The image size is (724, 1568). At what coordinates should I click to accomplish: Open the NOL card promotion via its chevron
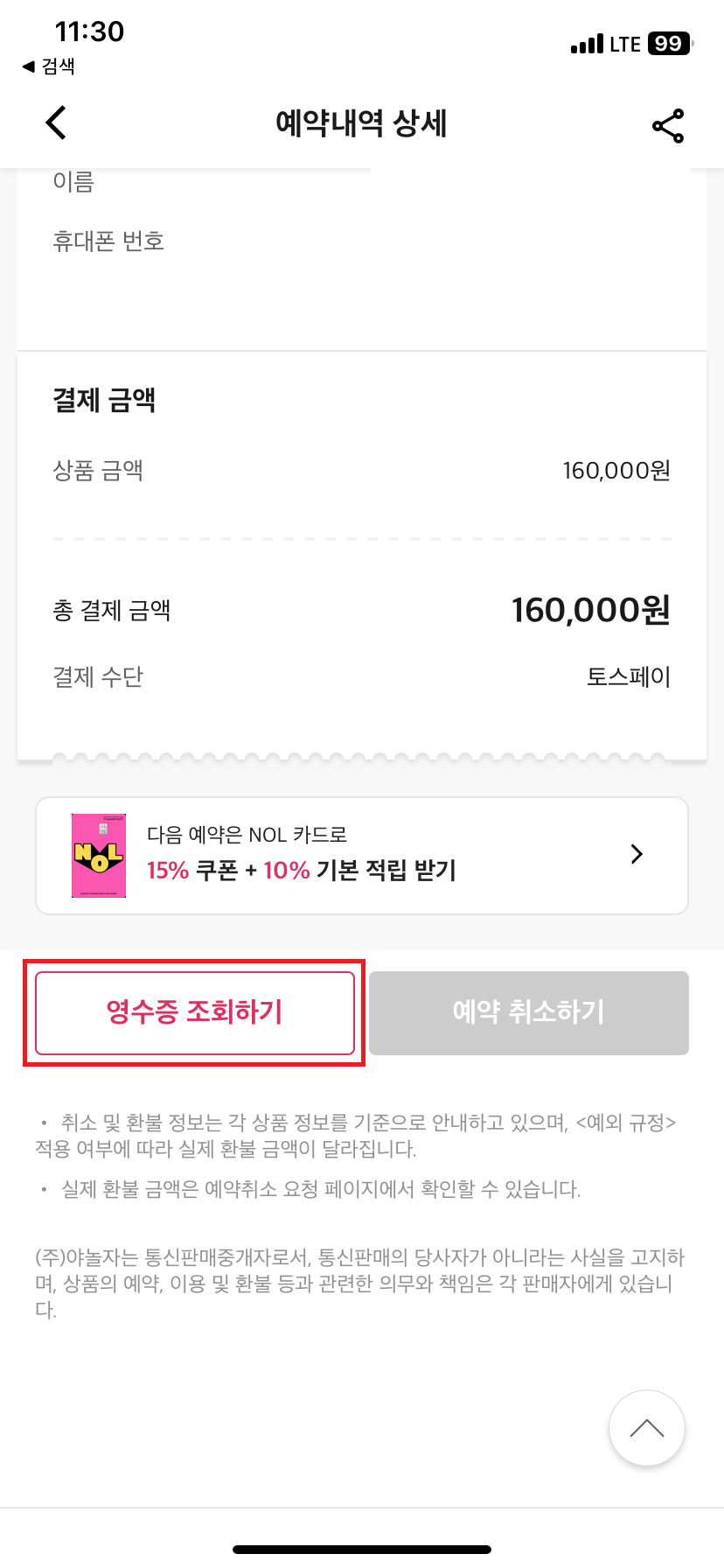(x=637, y=854)
